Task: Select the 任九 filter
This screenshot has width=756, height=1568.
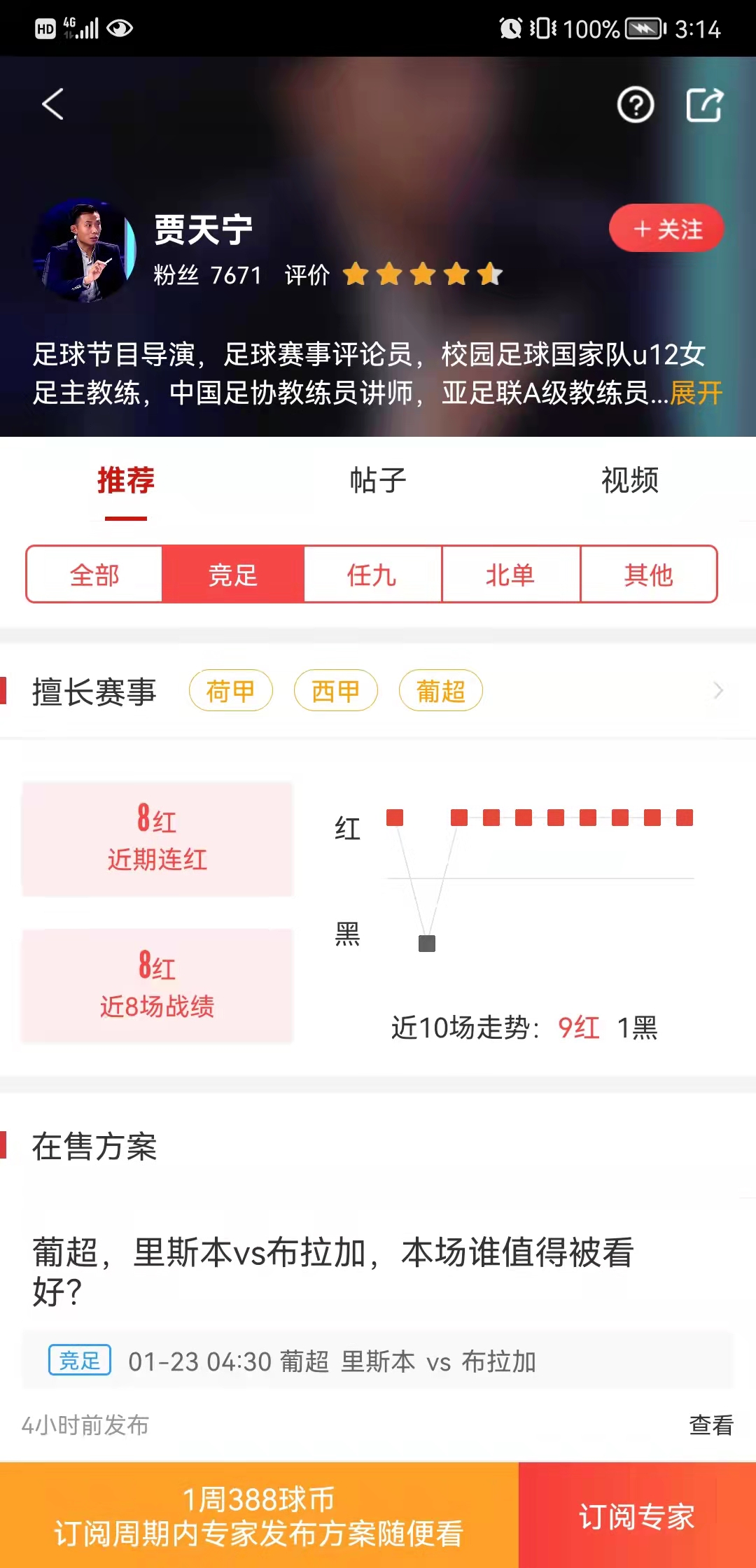Action: pos(372,575)
